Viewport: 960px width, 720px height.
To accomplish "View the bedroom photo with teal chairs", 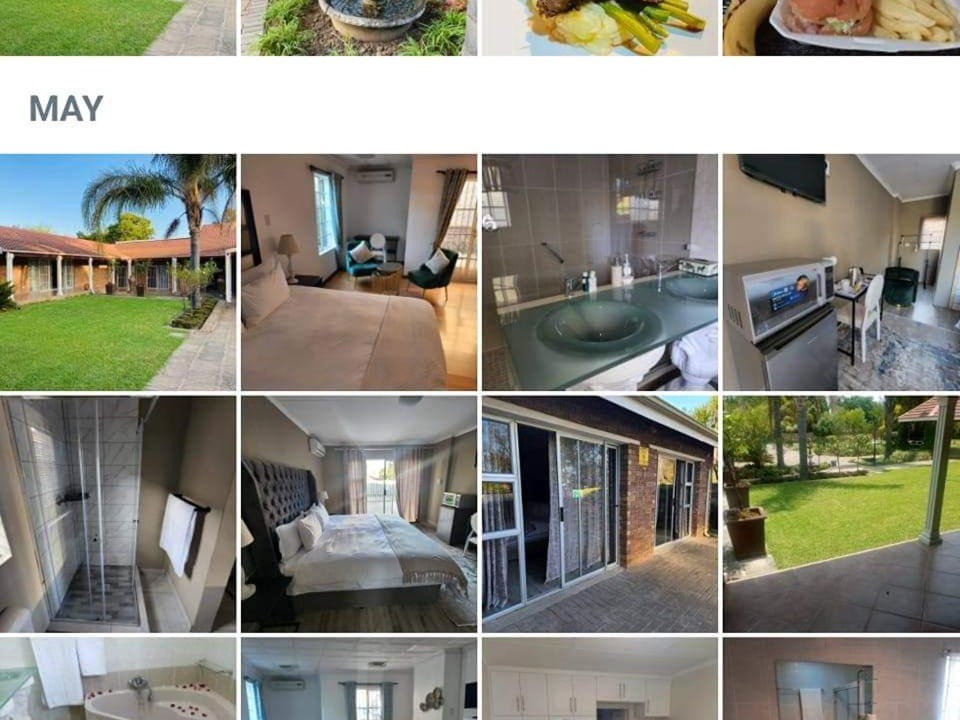I will pos(359,272).
